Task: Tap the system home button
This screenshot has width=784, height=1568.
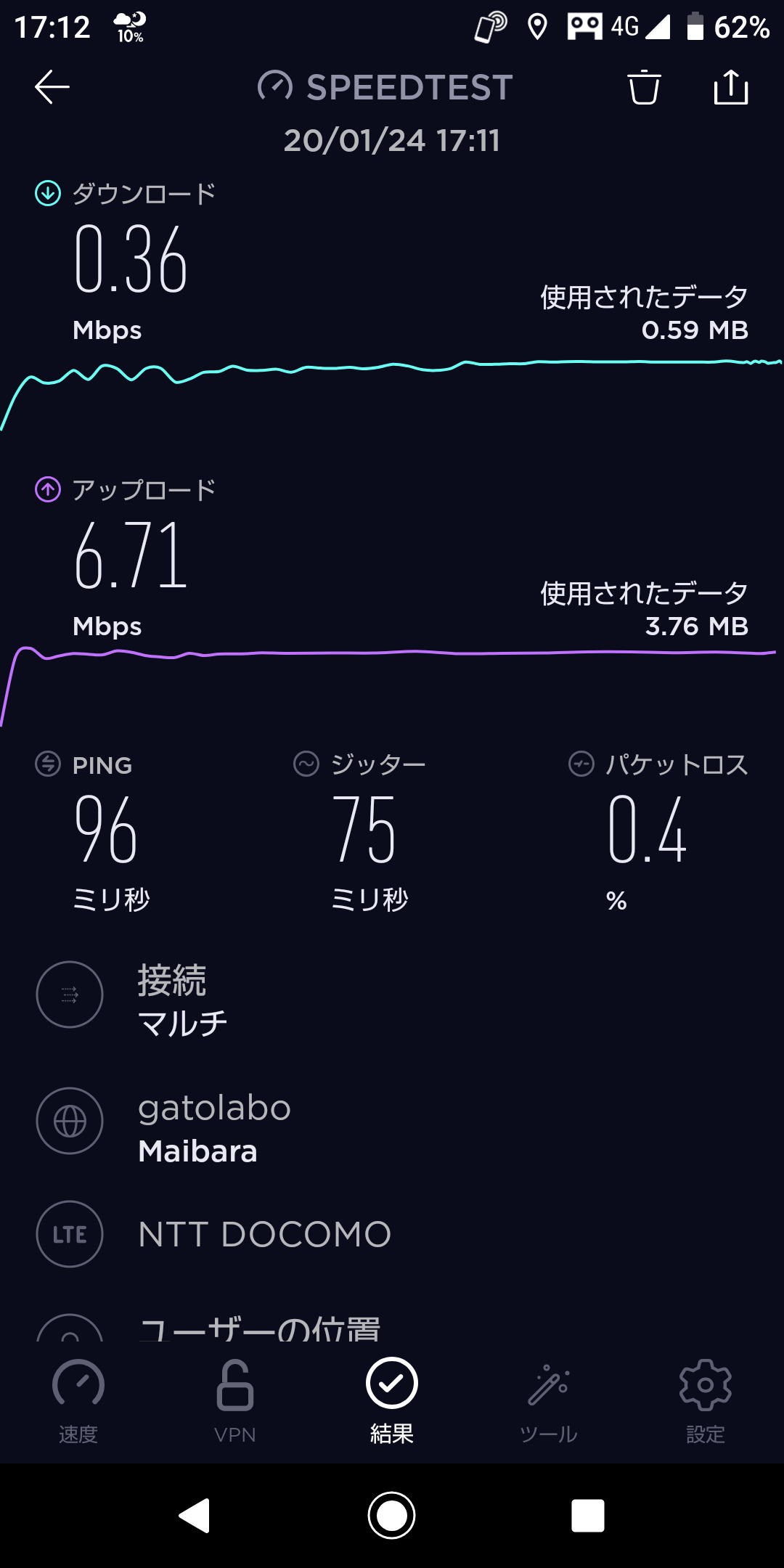Action: (392, 1515)
